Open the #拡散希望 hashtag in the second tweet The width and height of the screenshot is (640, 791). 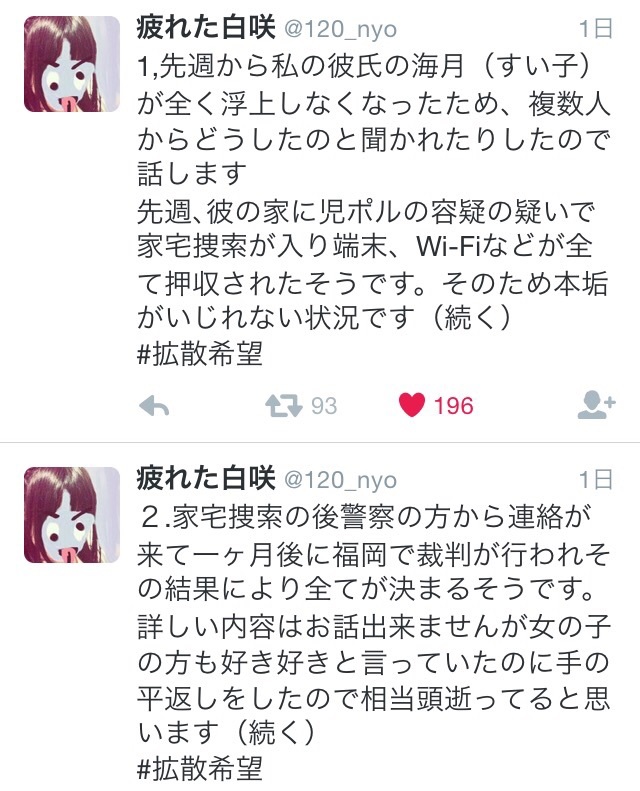pos(198,770)
